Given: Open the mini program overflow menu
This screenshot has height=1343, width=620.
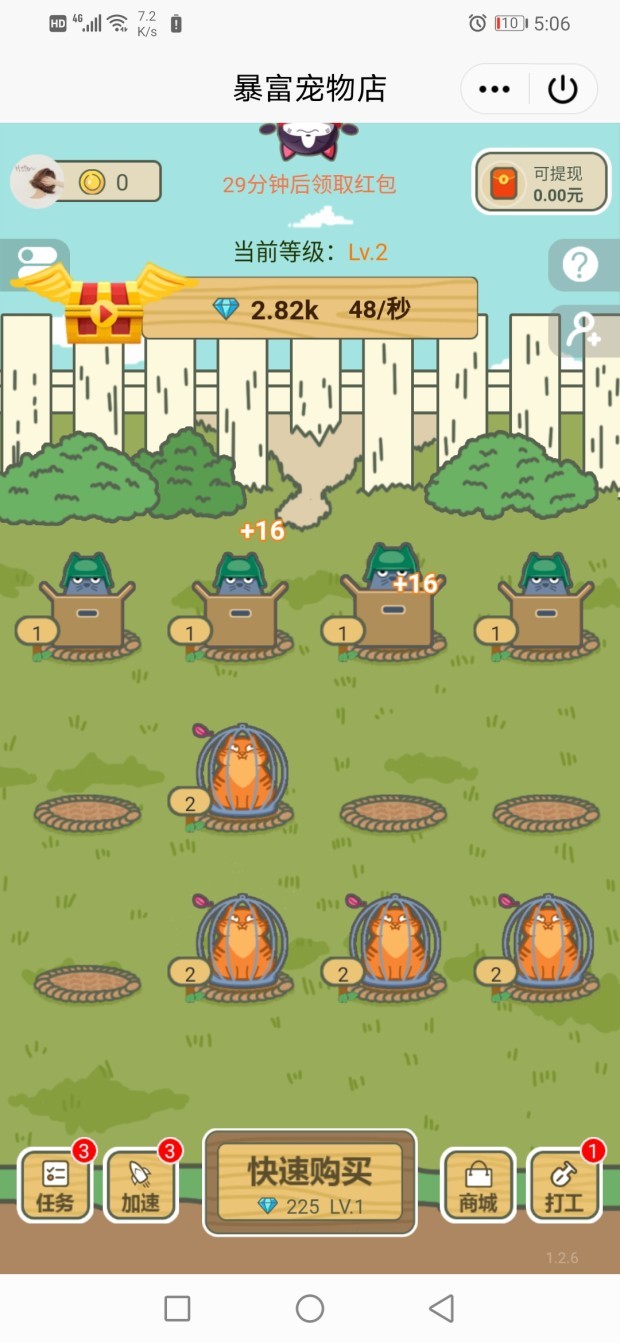Looking at the screenshot, I should tap(494, 89).
